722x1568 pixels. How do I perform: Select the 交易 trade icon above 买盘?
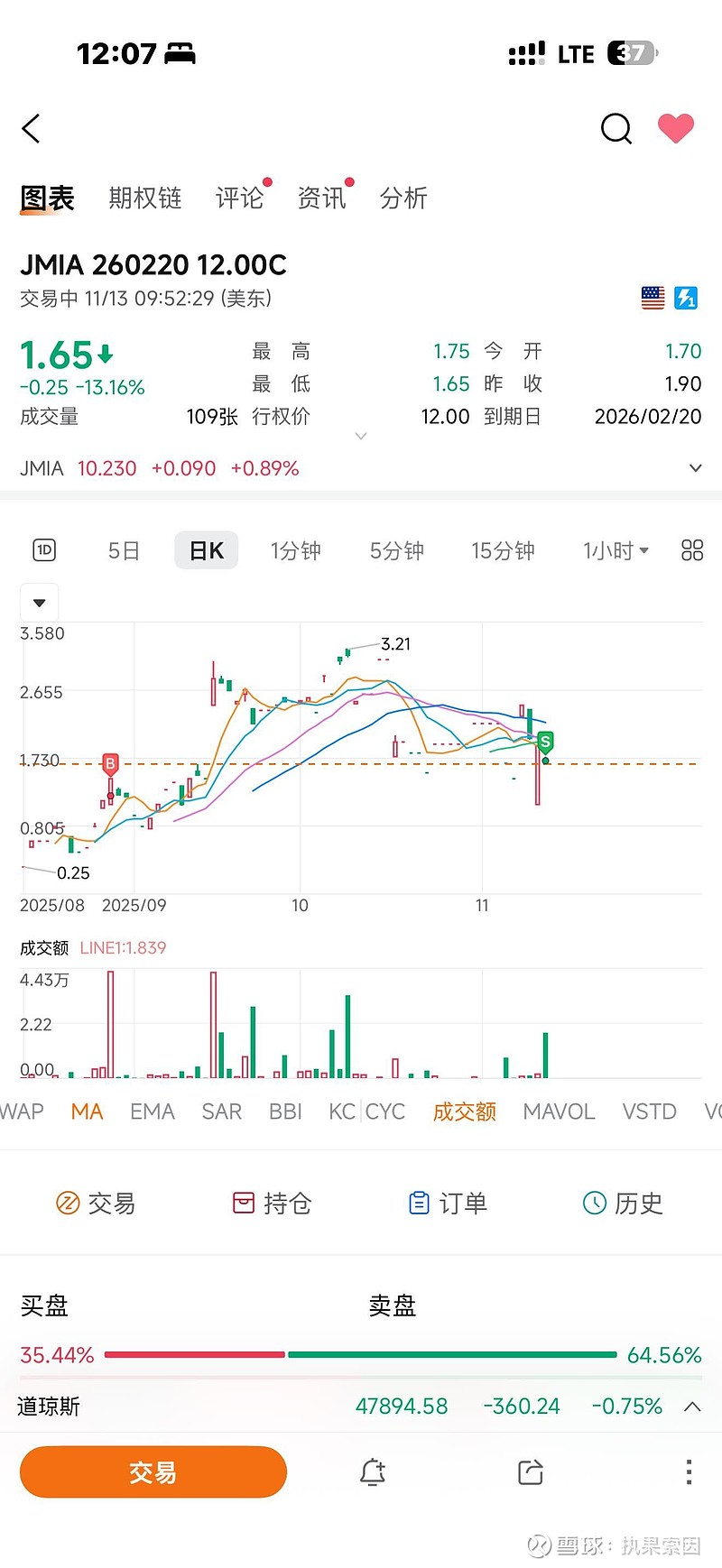(x=97, y=1204)
